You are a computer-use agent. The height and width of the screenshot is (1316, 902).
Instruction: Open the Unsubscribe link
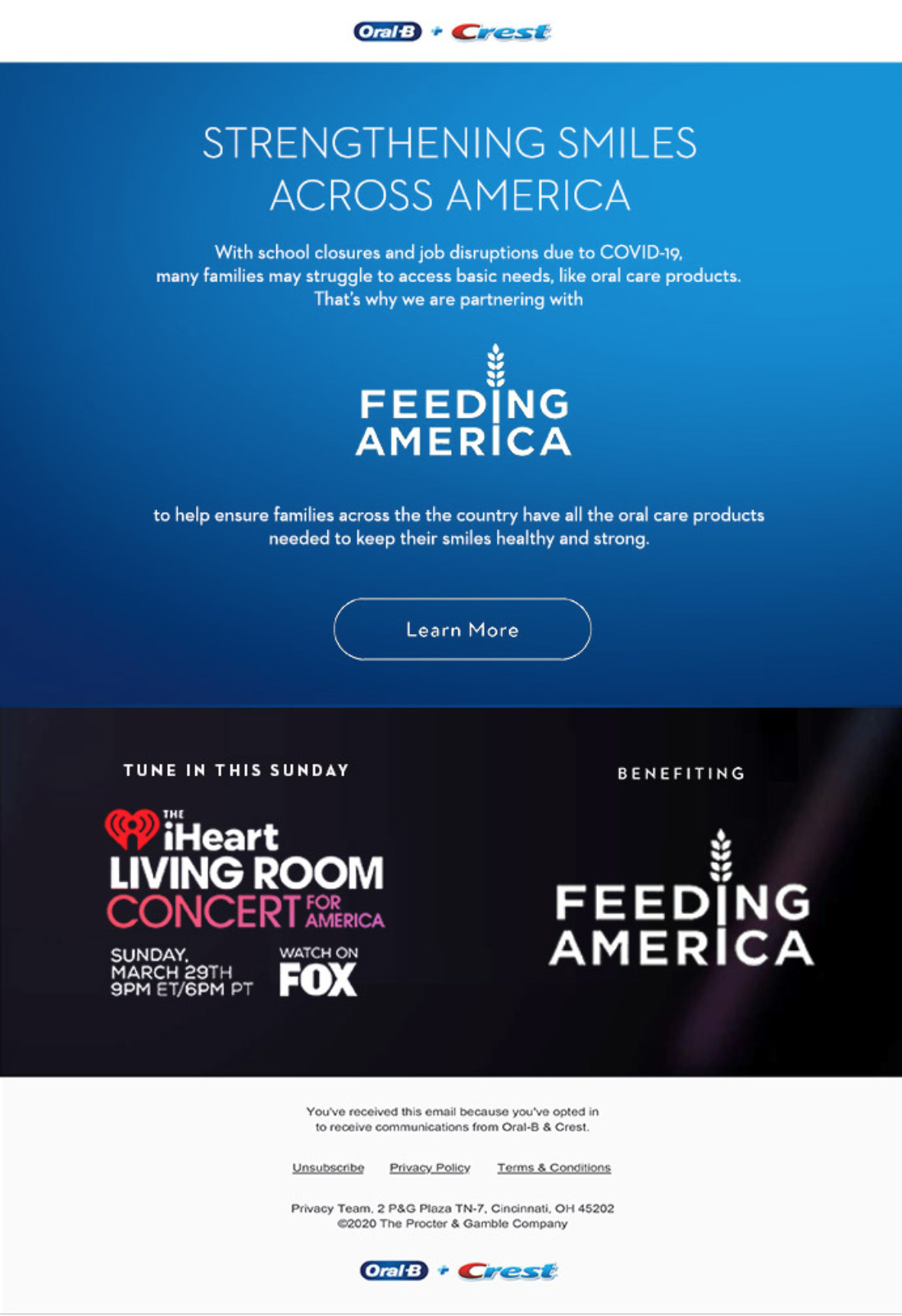coord(328,1167)
